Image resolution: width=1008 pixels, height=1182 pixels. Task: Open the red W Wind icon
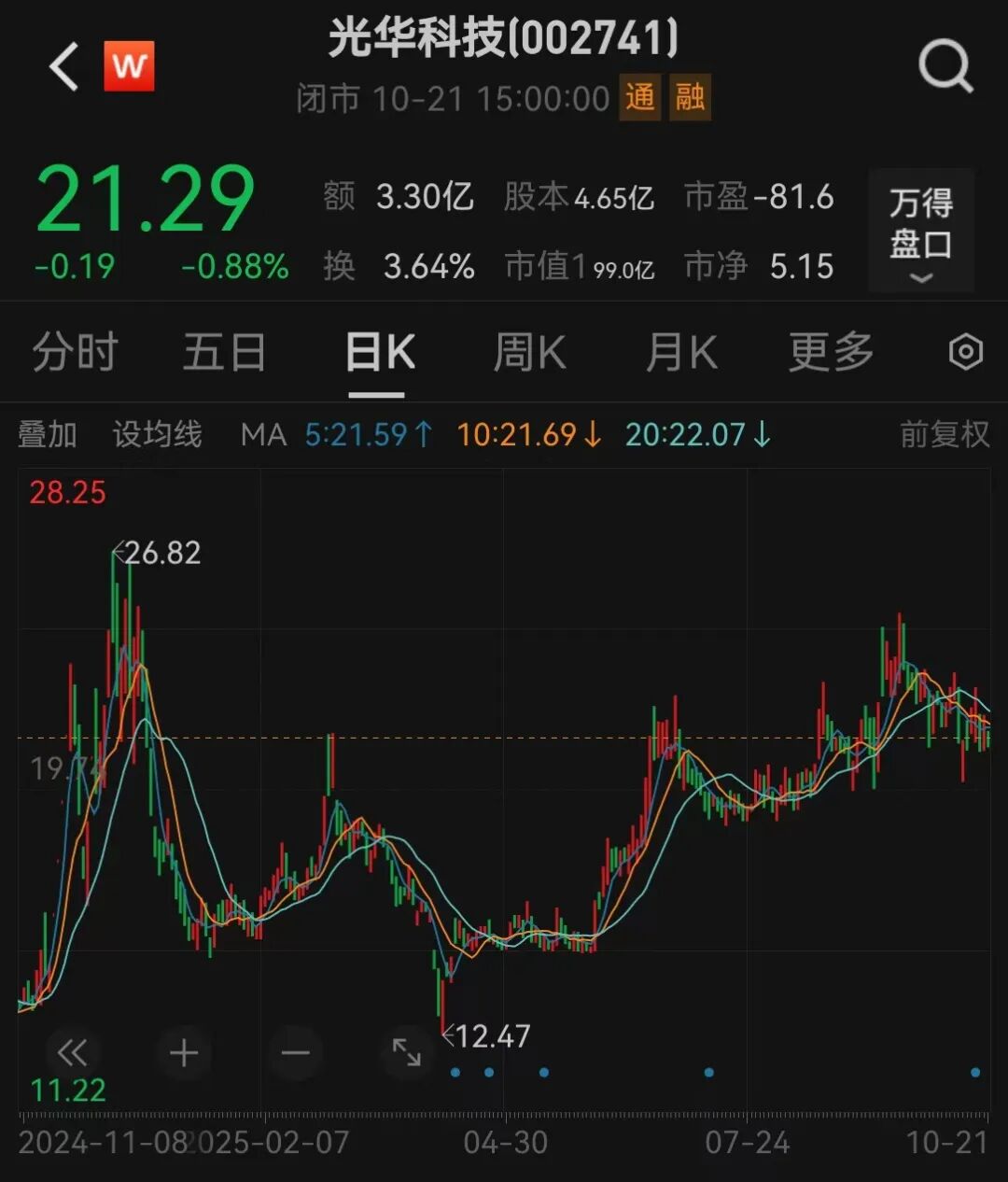tap(129, 66)
